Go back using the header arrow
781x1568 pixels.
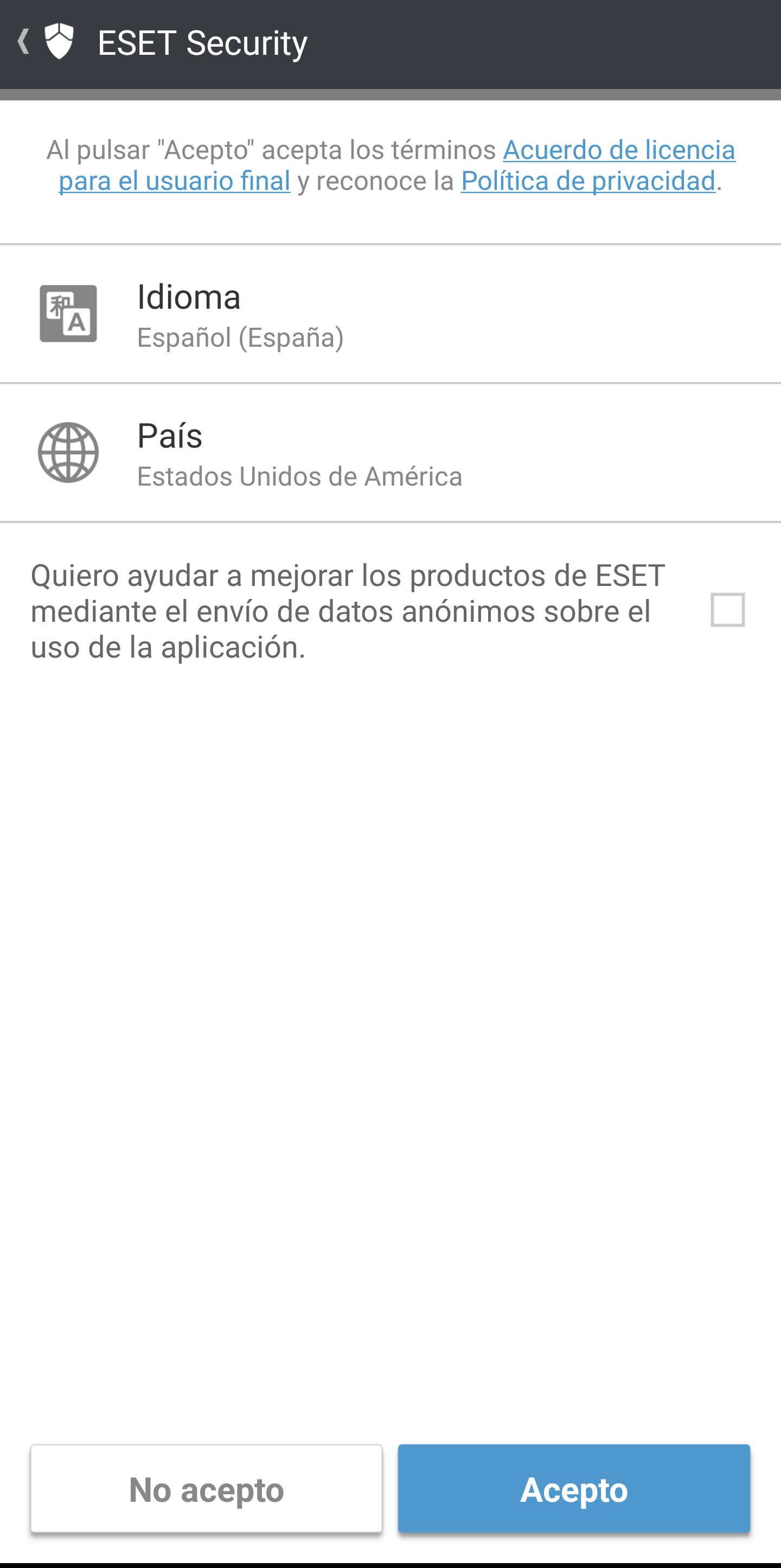(24, 42)
